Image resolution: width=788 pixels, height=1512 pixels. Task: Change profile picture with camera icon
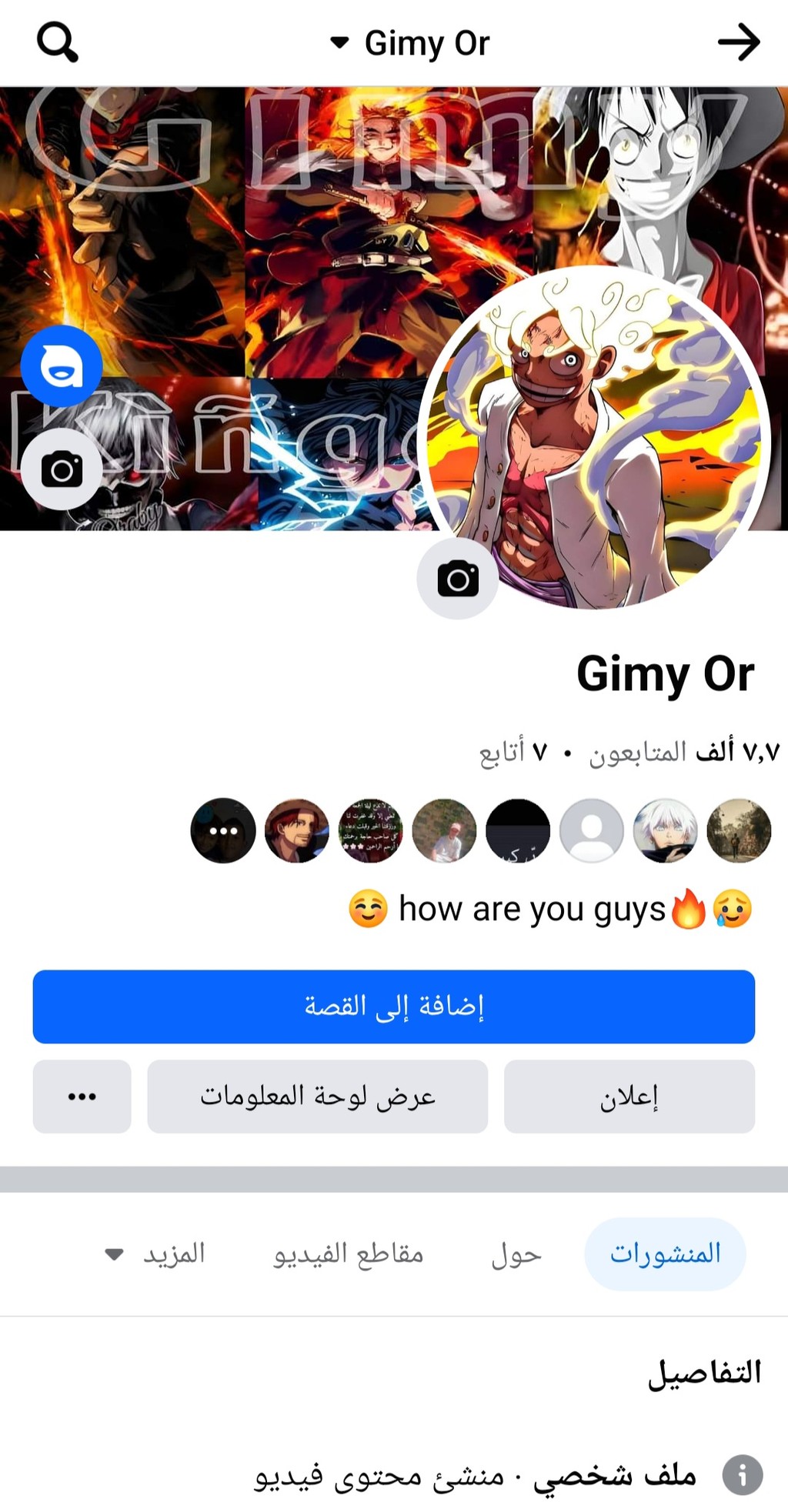(x=458, y=579)
